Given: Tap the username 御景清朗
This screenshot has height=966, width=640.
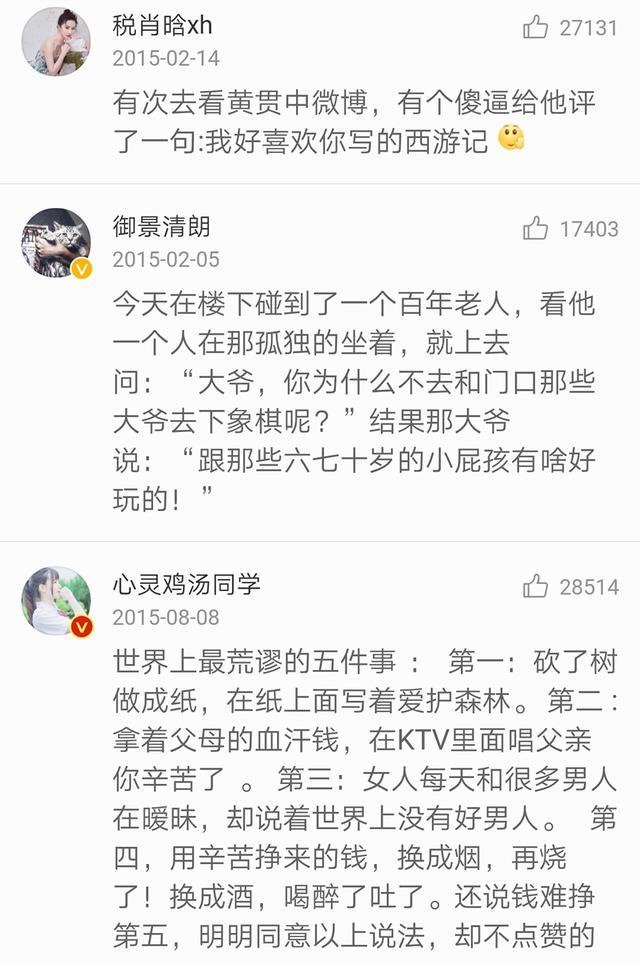Looking at the screenshot, I should (x=161, y=227).
